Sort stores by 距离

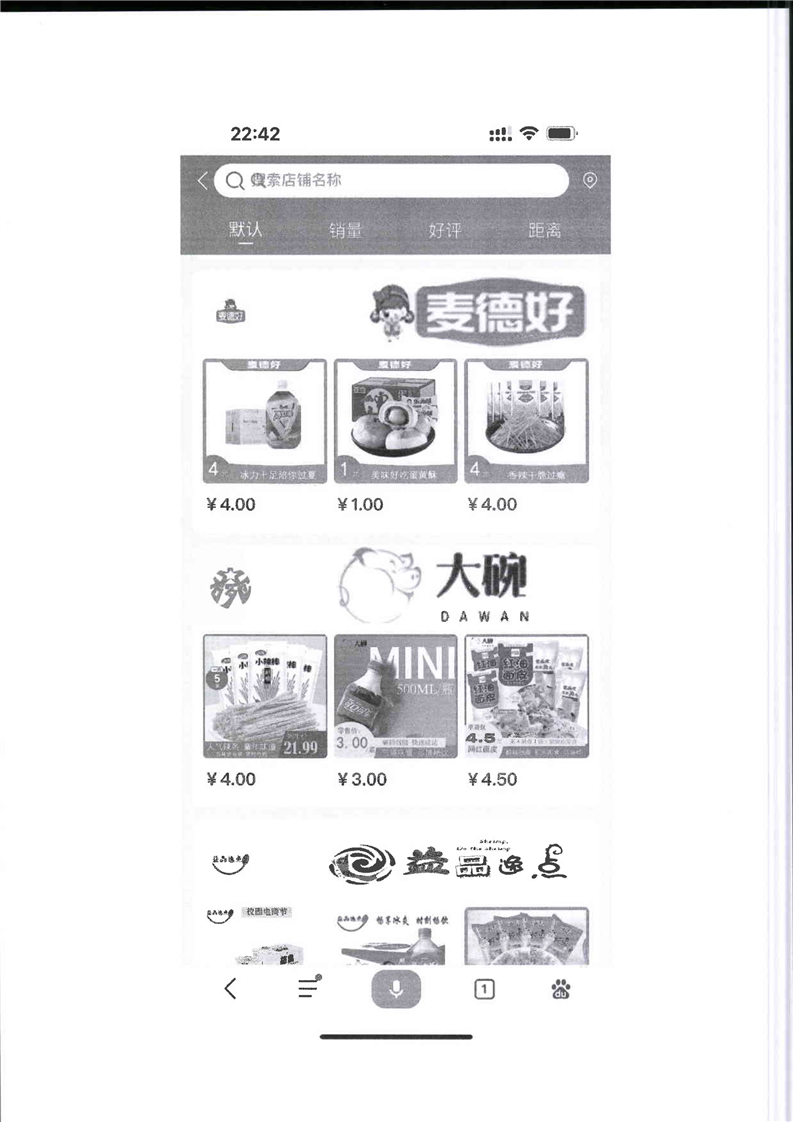[x=544, y=230]
